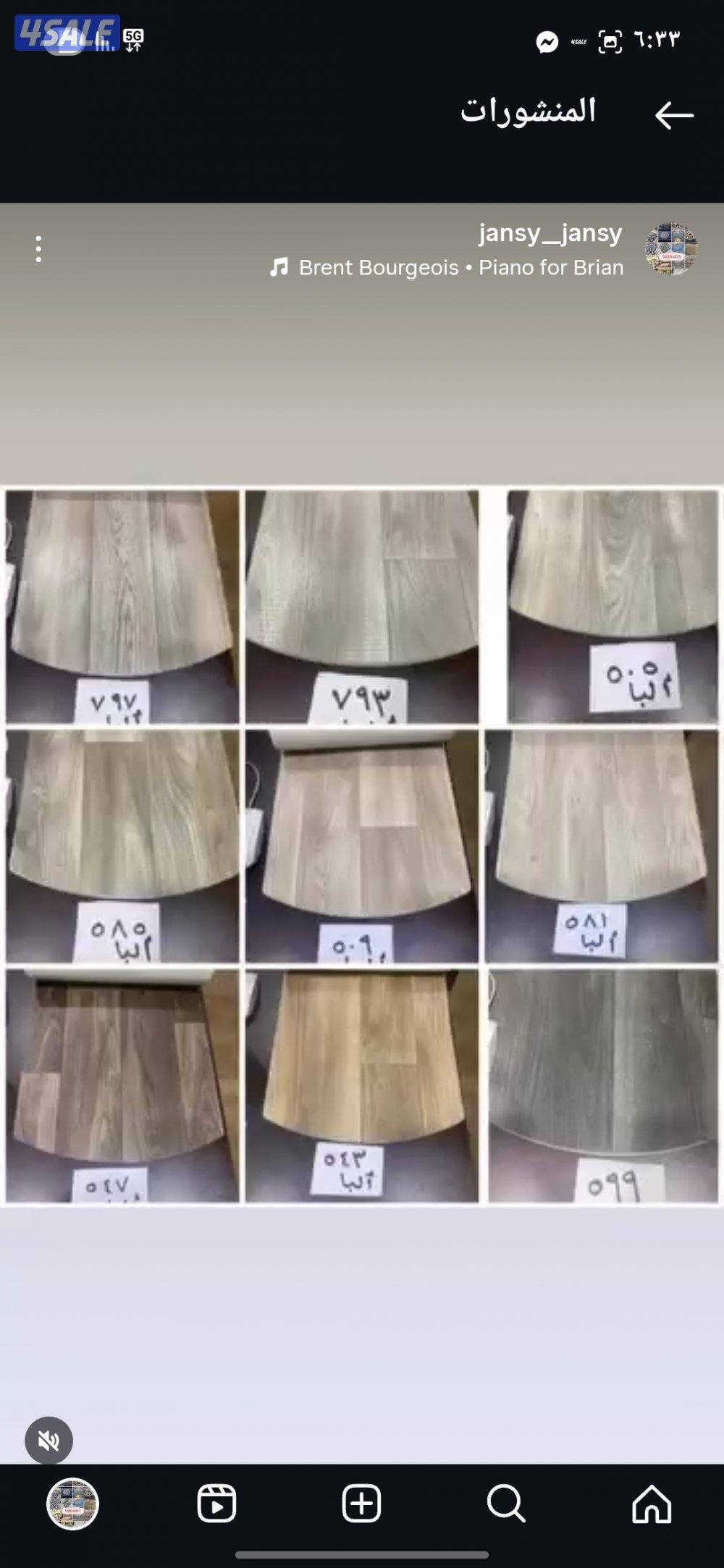Switch to the Reels tab
The image size is (724, 1568).
click(x=216, y=1504)
